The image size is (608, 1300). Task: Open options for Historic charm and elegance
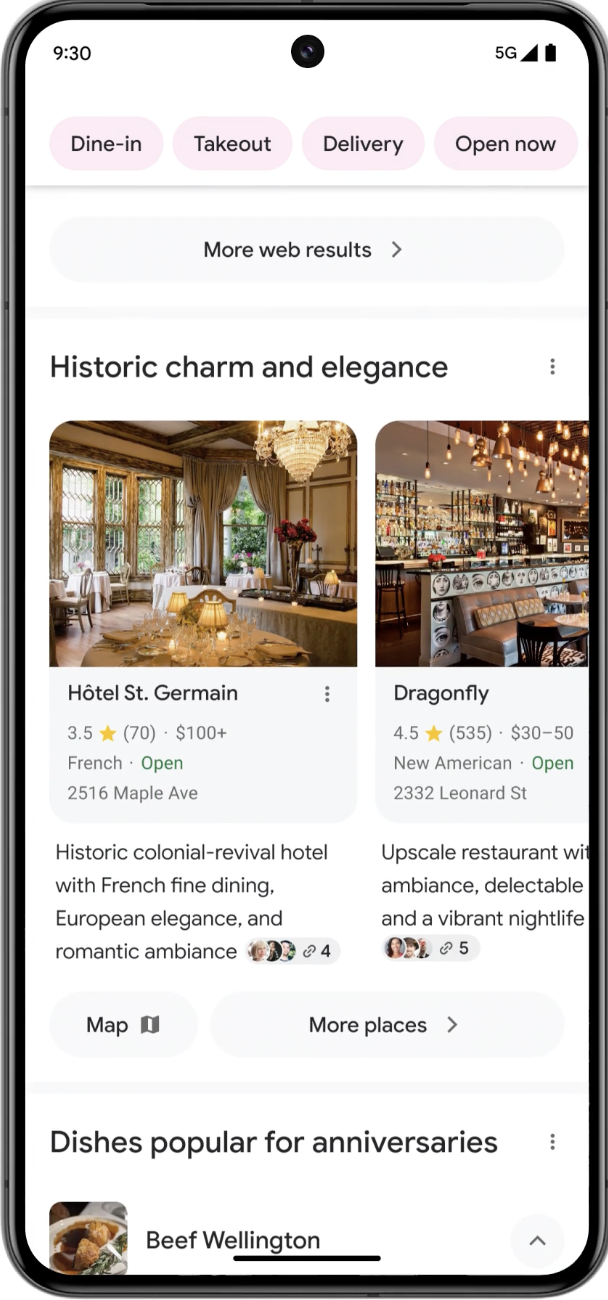pyautogui.click(x=552, y=367)
